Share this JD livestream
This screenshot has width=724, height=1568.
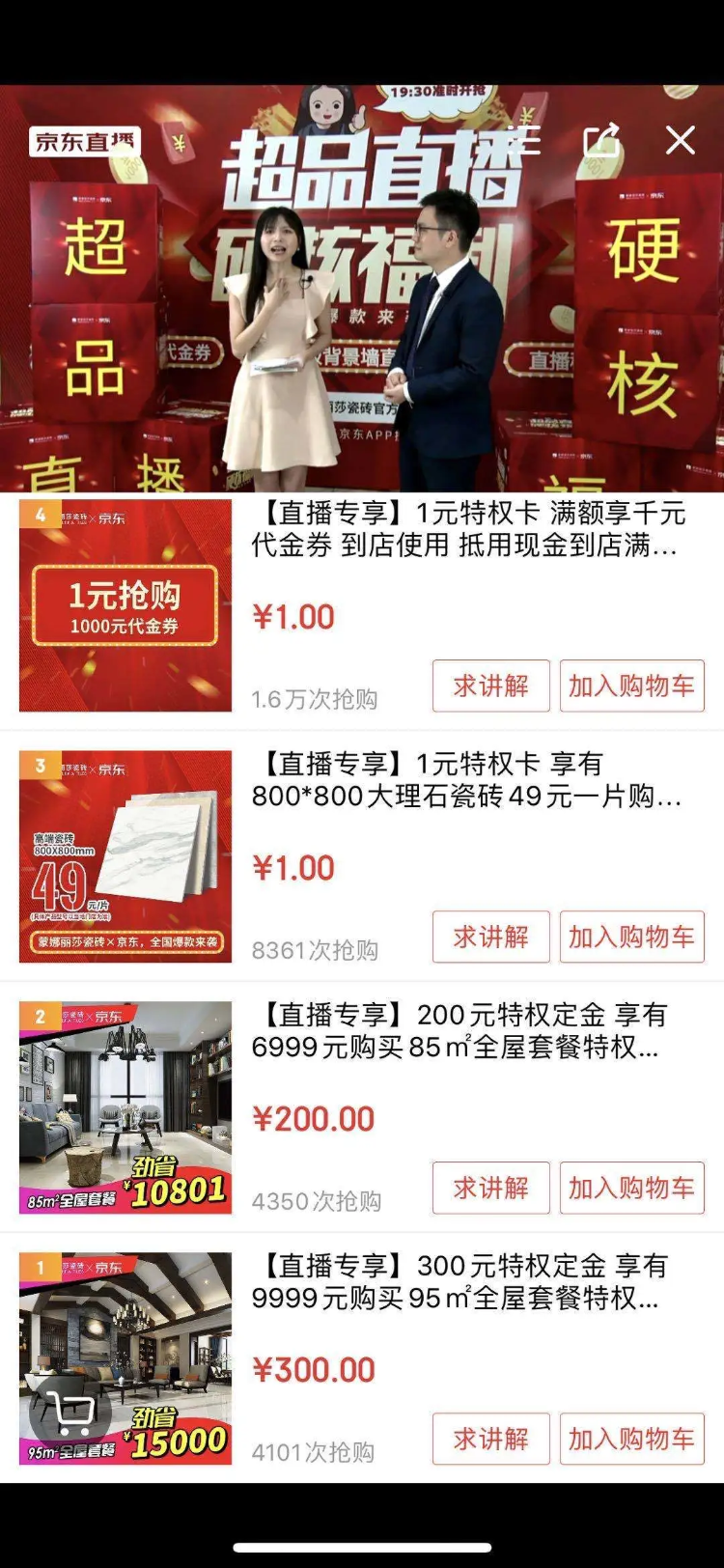(x=602, y=141)
